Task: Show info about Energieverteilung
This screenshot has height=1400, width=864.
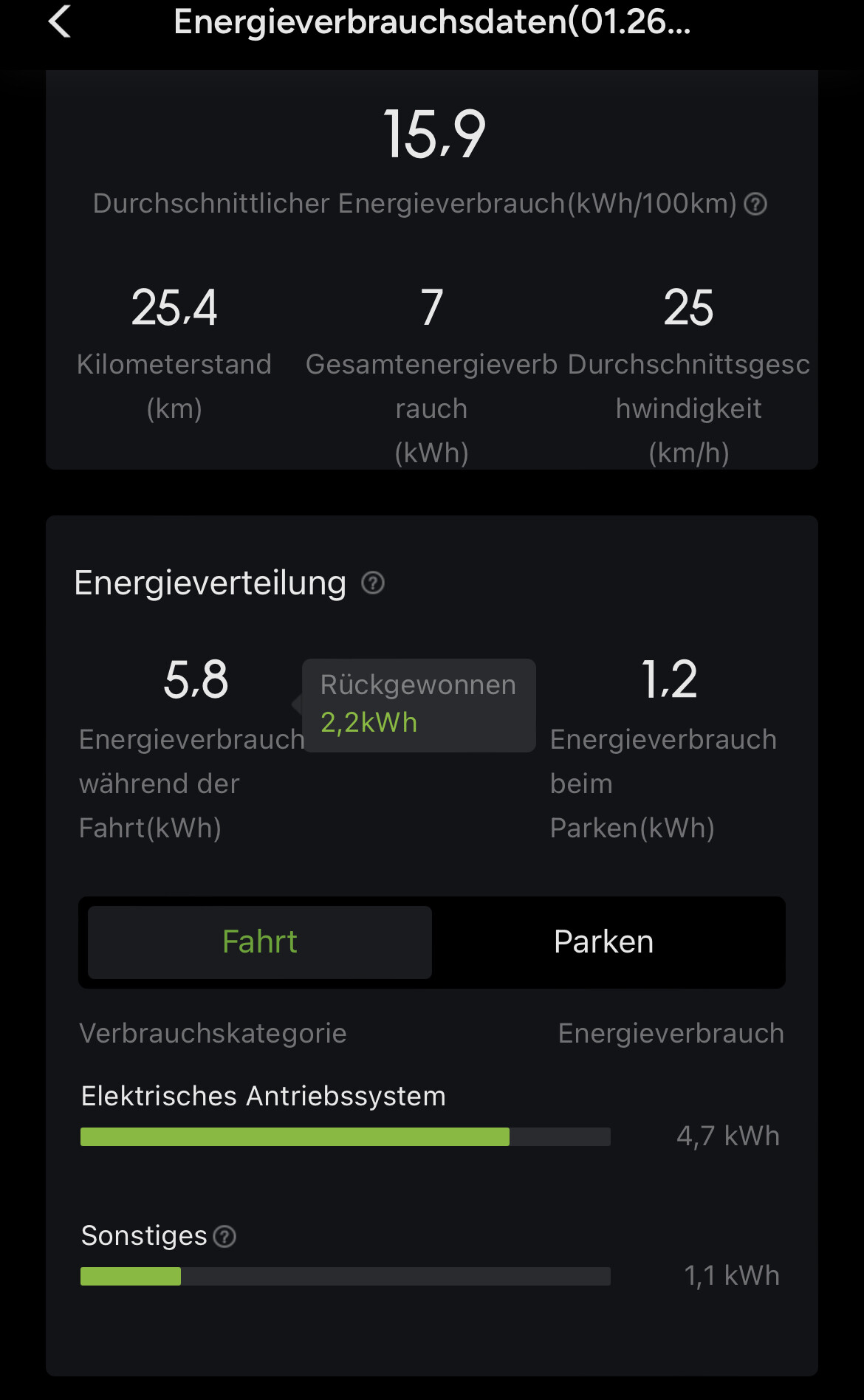Action: click(373, 583)
